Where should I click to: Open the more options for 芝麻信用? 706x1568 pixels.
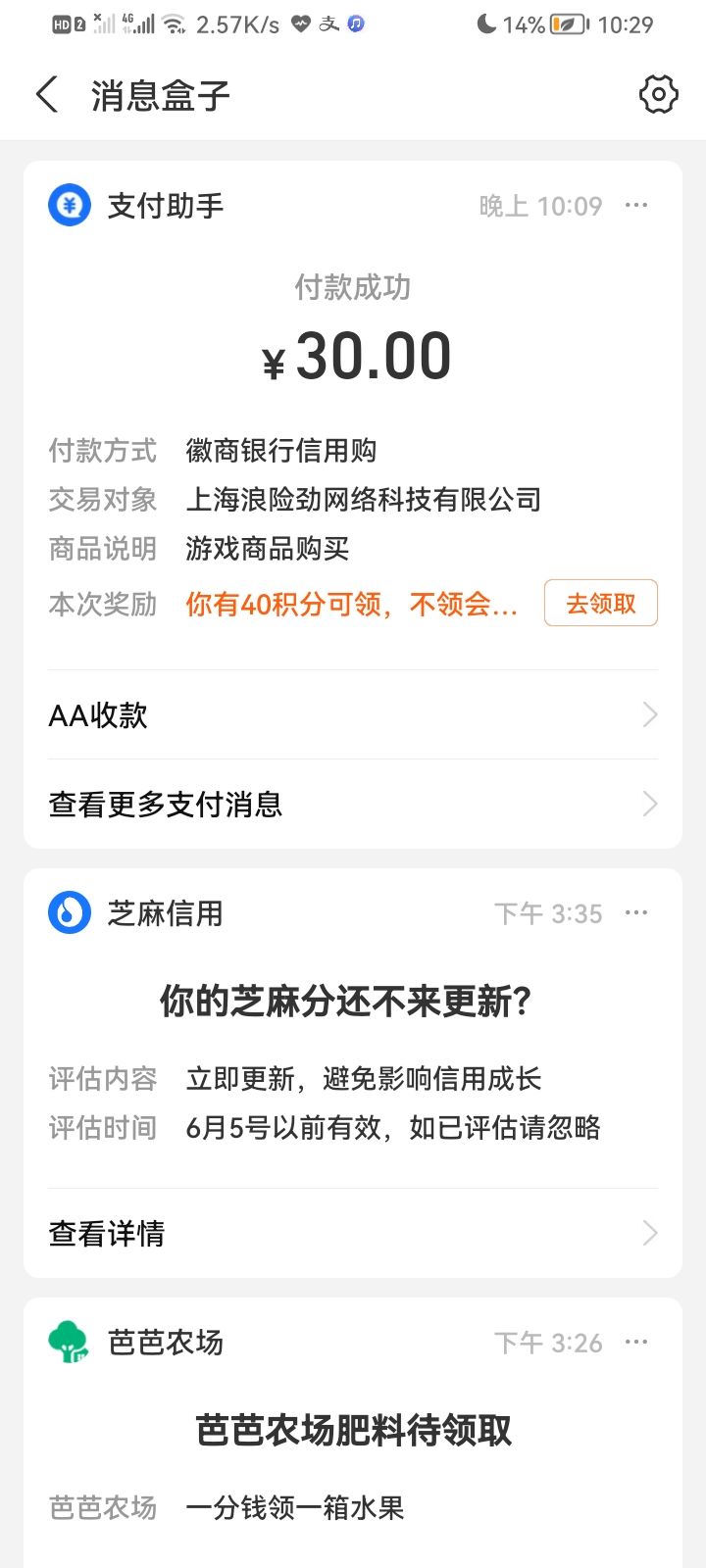pyautogui.click(x=636, y=913)
